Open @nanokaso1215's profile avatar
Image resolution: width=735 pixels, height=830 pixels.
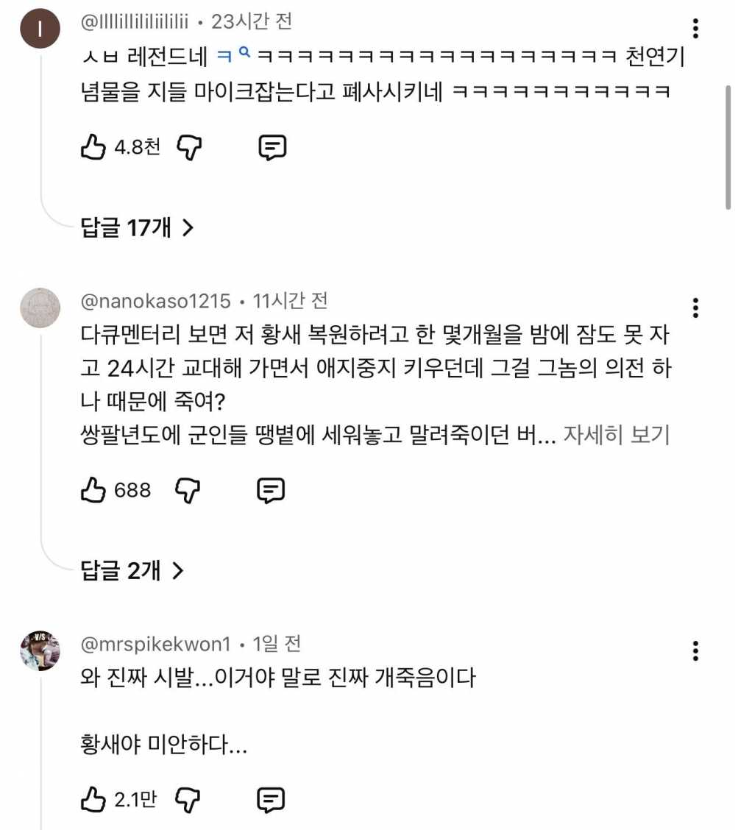click(41, 308)
